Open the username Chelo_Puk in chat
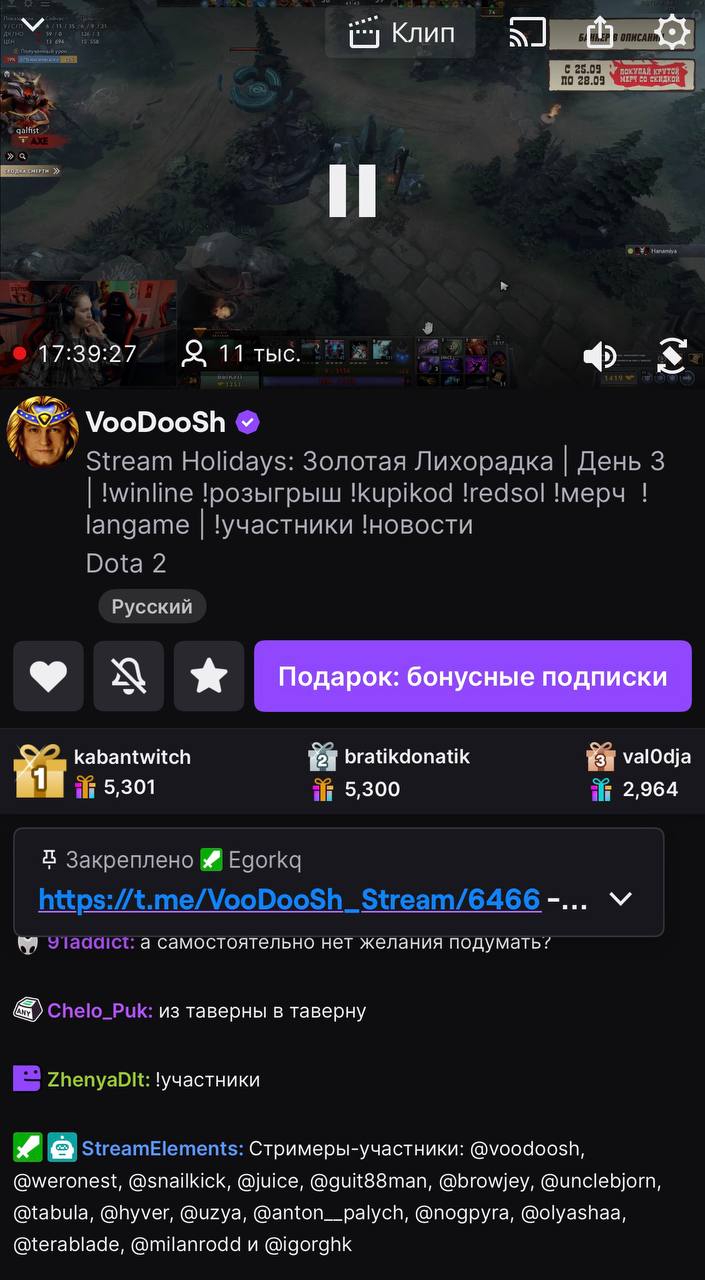Viewport: 705px width, 1280px height. pyautogui.click(x=99, y=1011)
